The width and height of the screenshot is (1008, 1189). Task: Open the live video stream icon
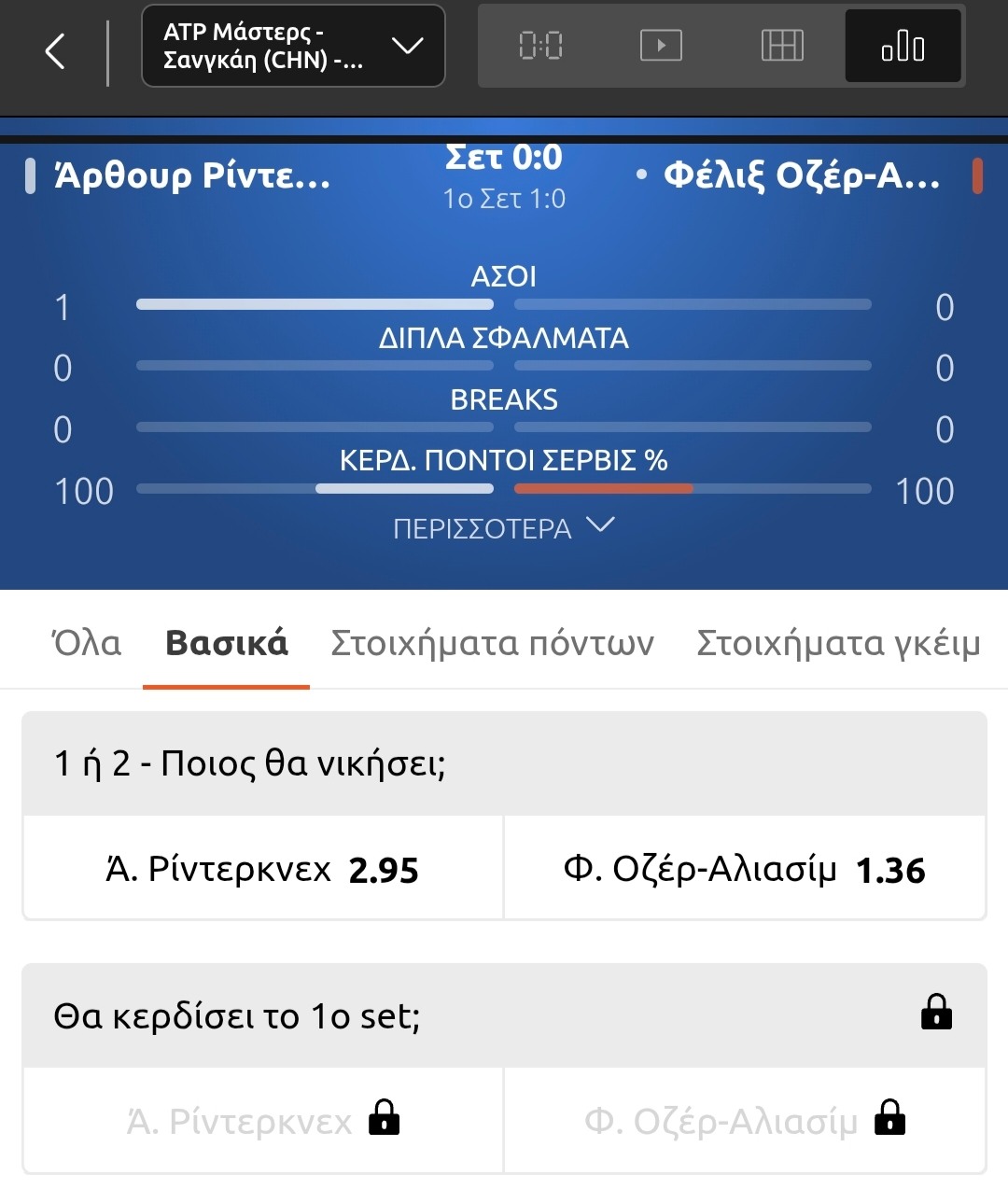click(661, 46)
